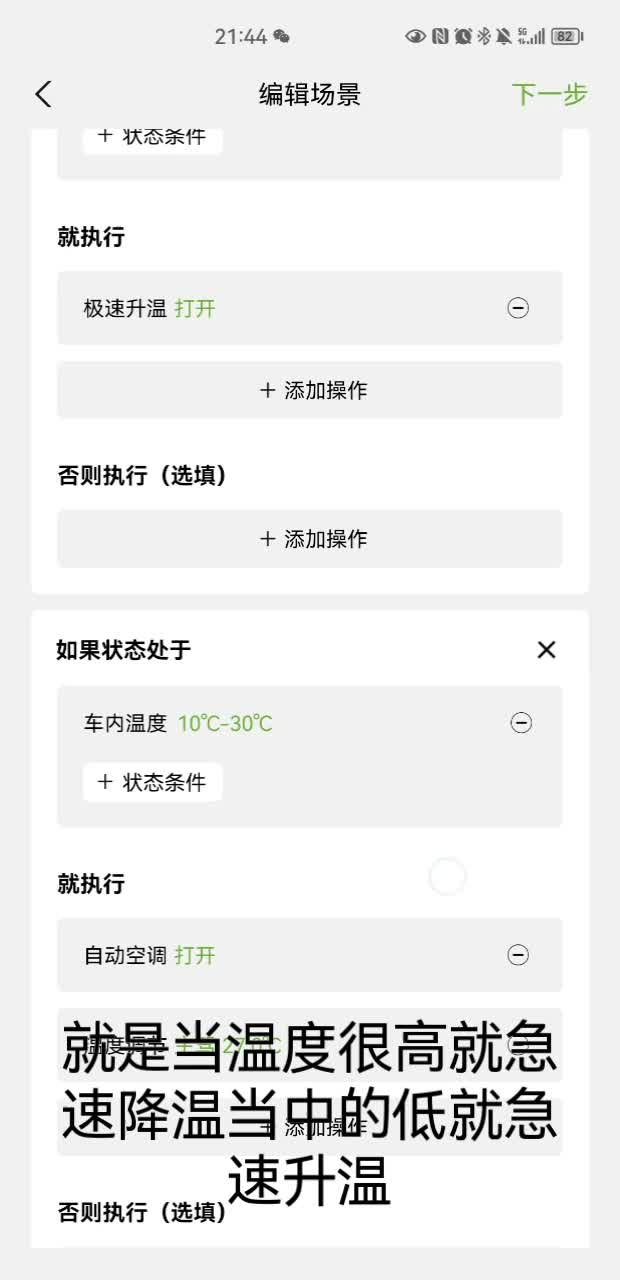
Task: Remove the 自动空调 action
Action: 518,955
